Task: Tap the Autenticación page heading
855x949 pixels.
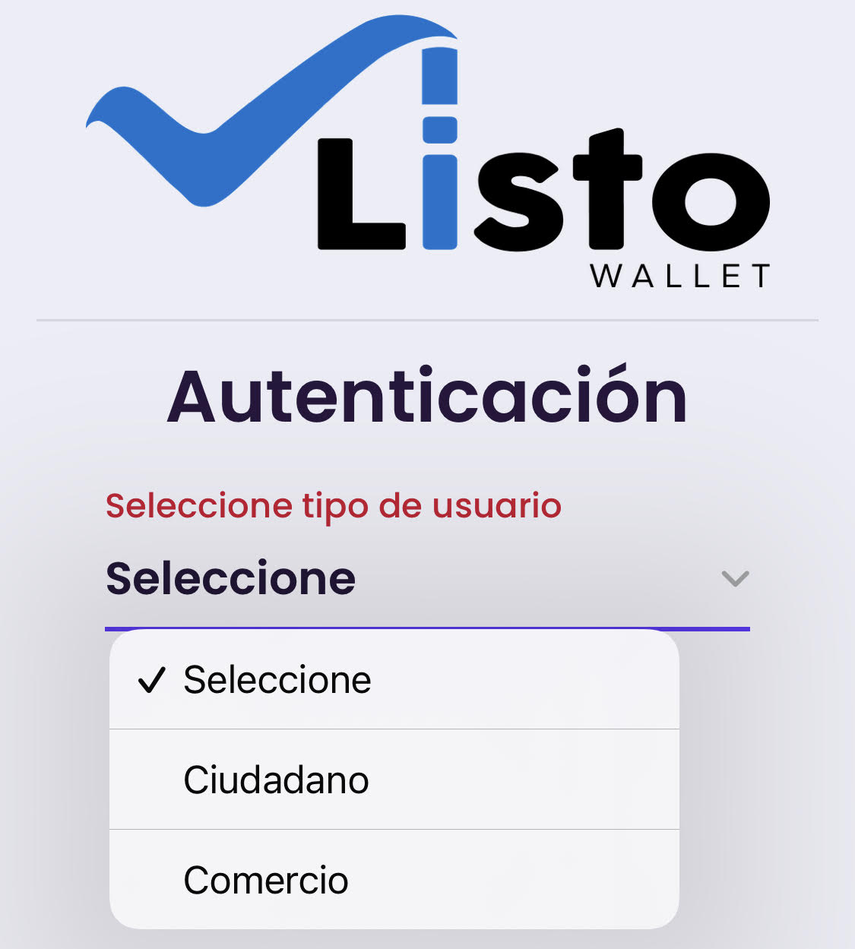Action: (428, 394)
